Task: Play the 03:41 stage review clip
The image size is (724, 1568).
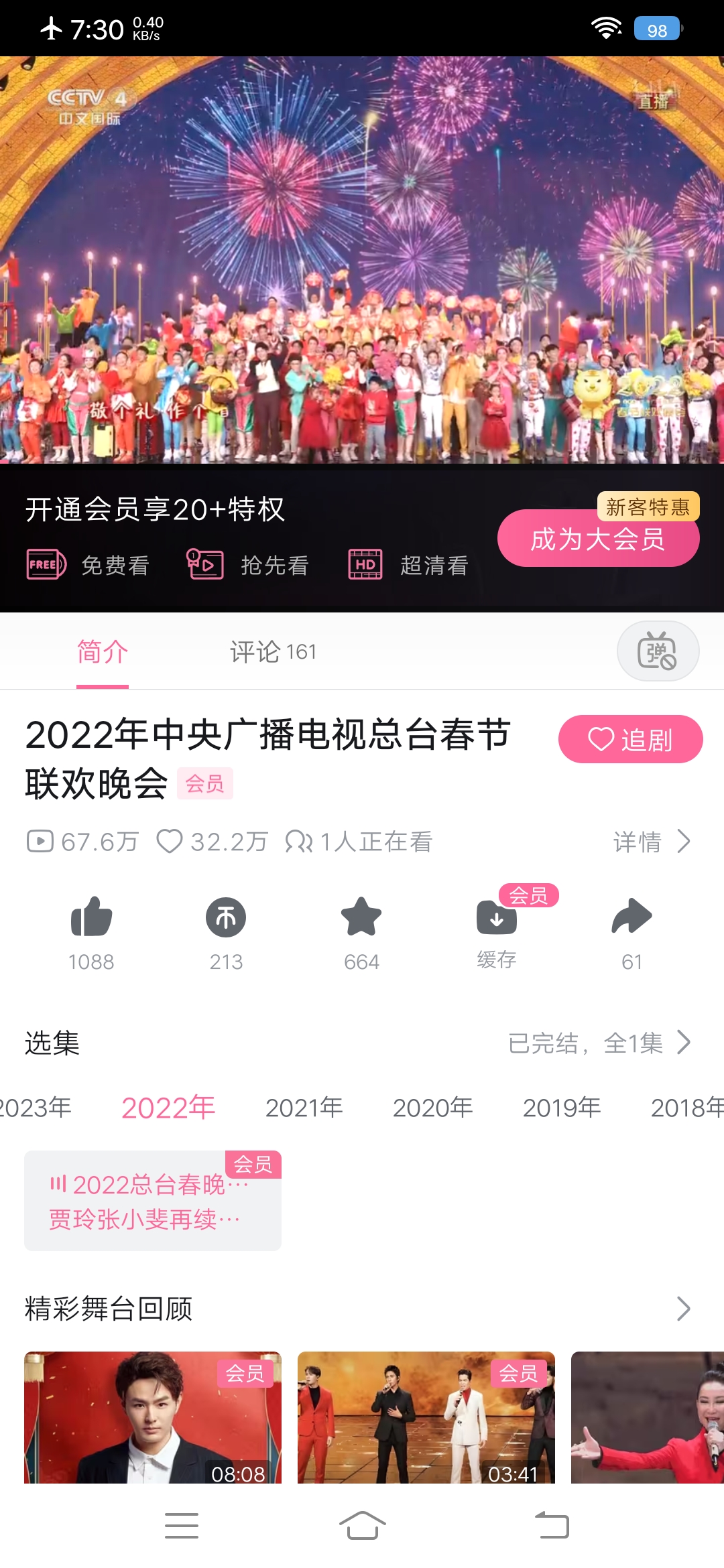Action: point(426,1417)
